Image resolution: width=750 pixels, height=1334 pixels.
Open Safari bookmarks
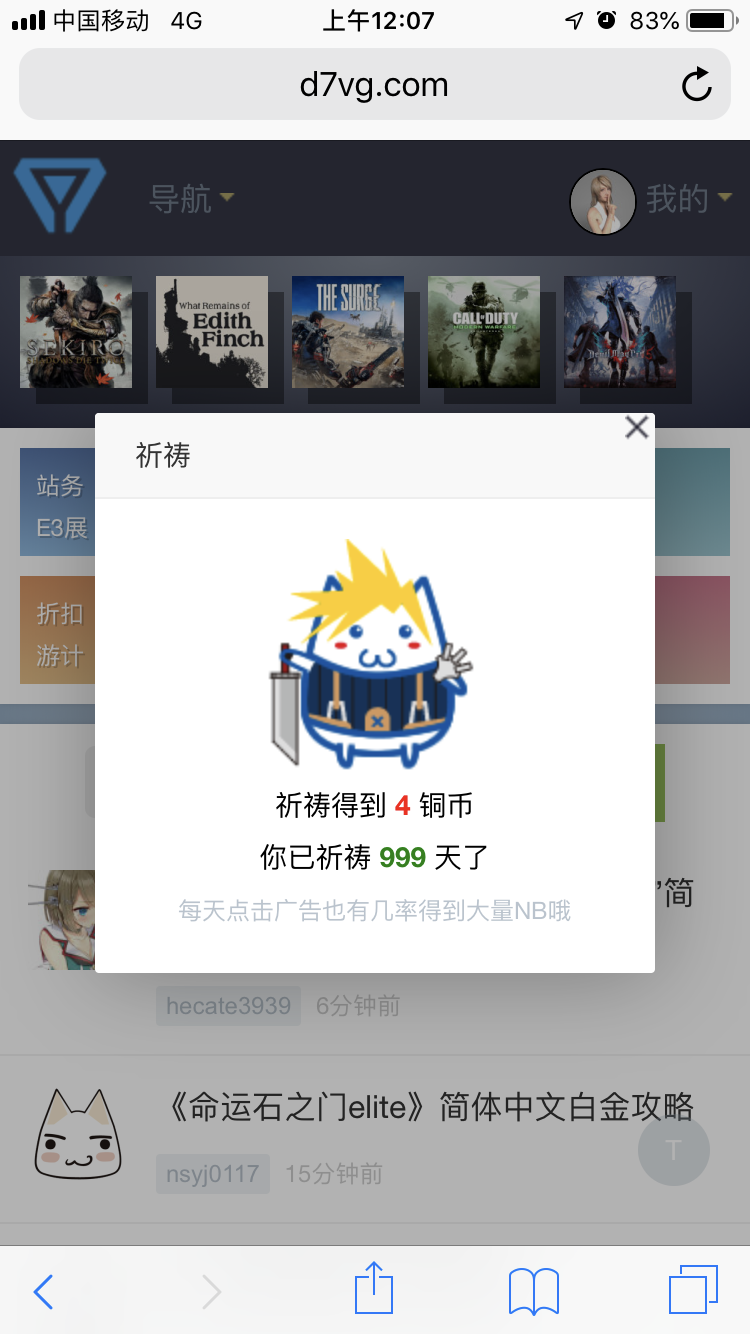pyautogui.click(x=534, y=1291)
